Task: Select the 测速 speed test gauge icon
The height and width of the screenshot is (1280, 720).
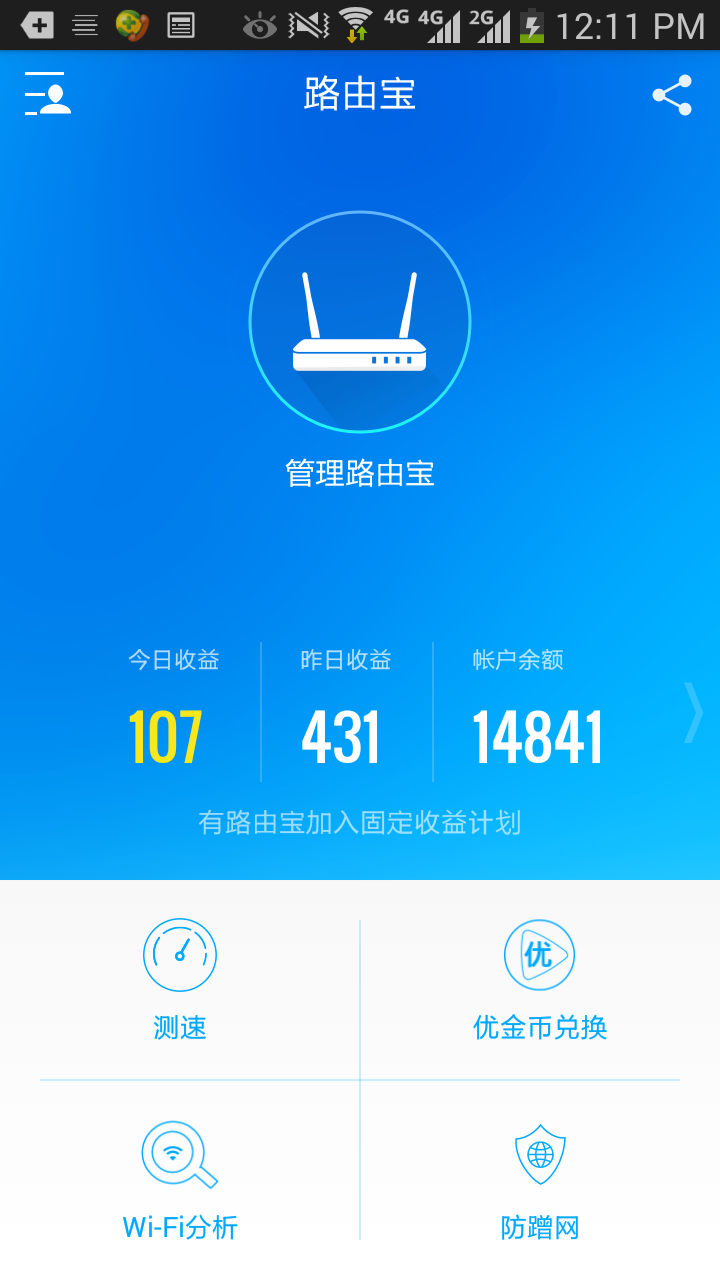Action: point(179,955)
